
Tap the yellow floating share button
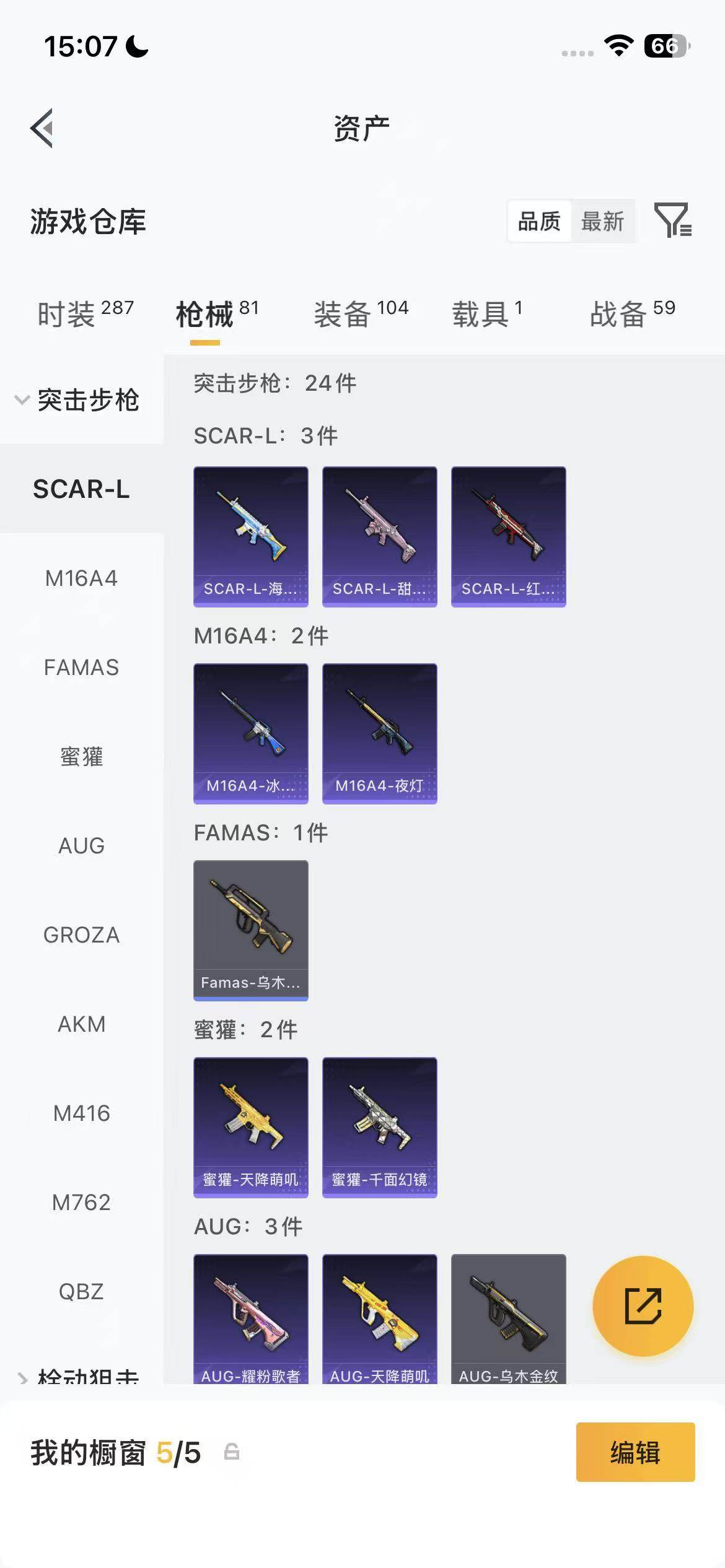pos(643,1306)
